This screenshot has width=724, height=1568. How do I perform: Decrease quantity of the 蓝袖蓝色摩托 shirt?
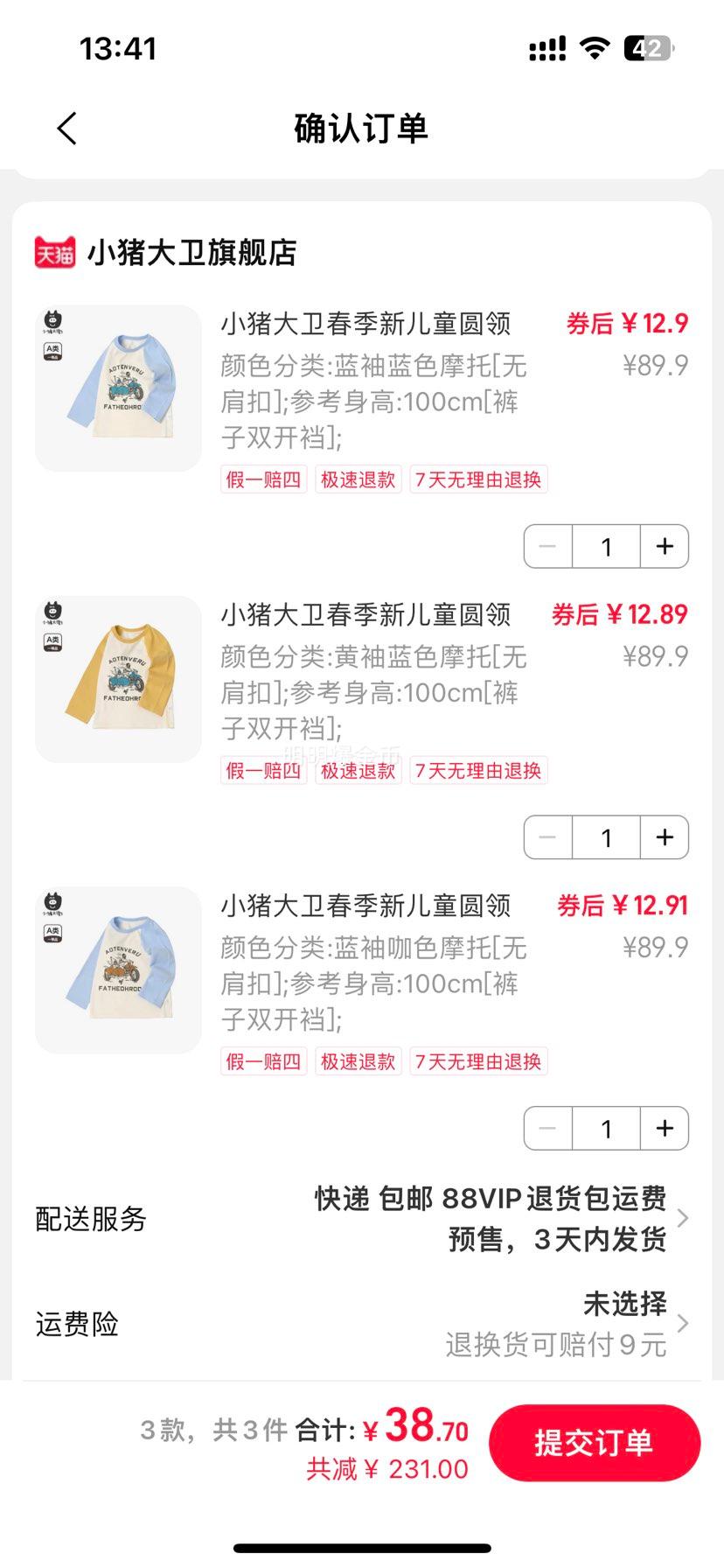pos(548,547)
